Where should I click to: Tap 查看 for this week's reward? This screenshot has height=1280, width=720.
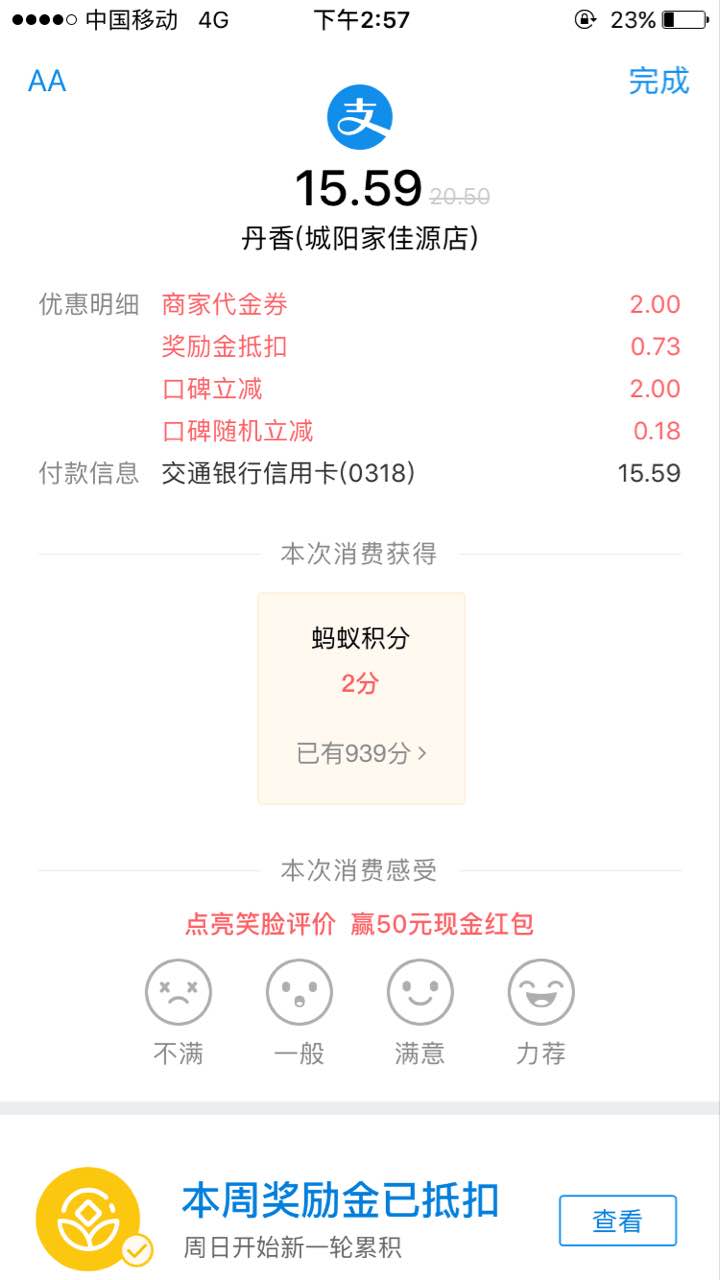tap(617, 1221)
